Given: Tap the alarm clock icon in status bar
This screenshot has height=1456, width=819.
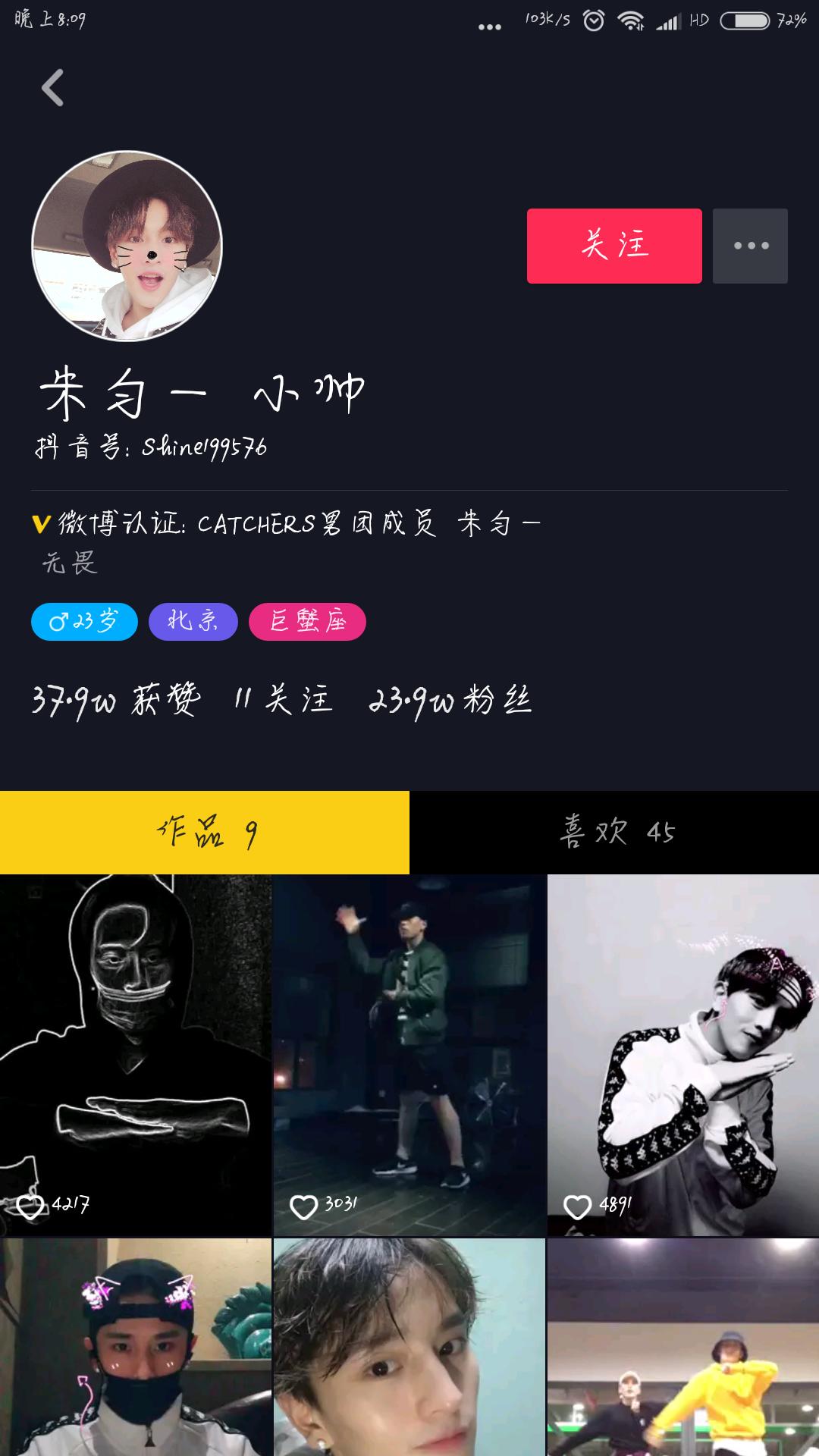Looking at the screenshot, I should pos(595,23).
